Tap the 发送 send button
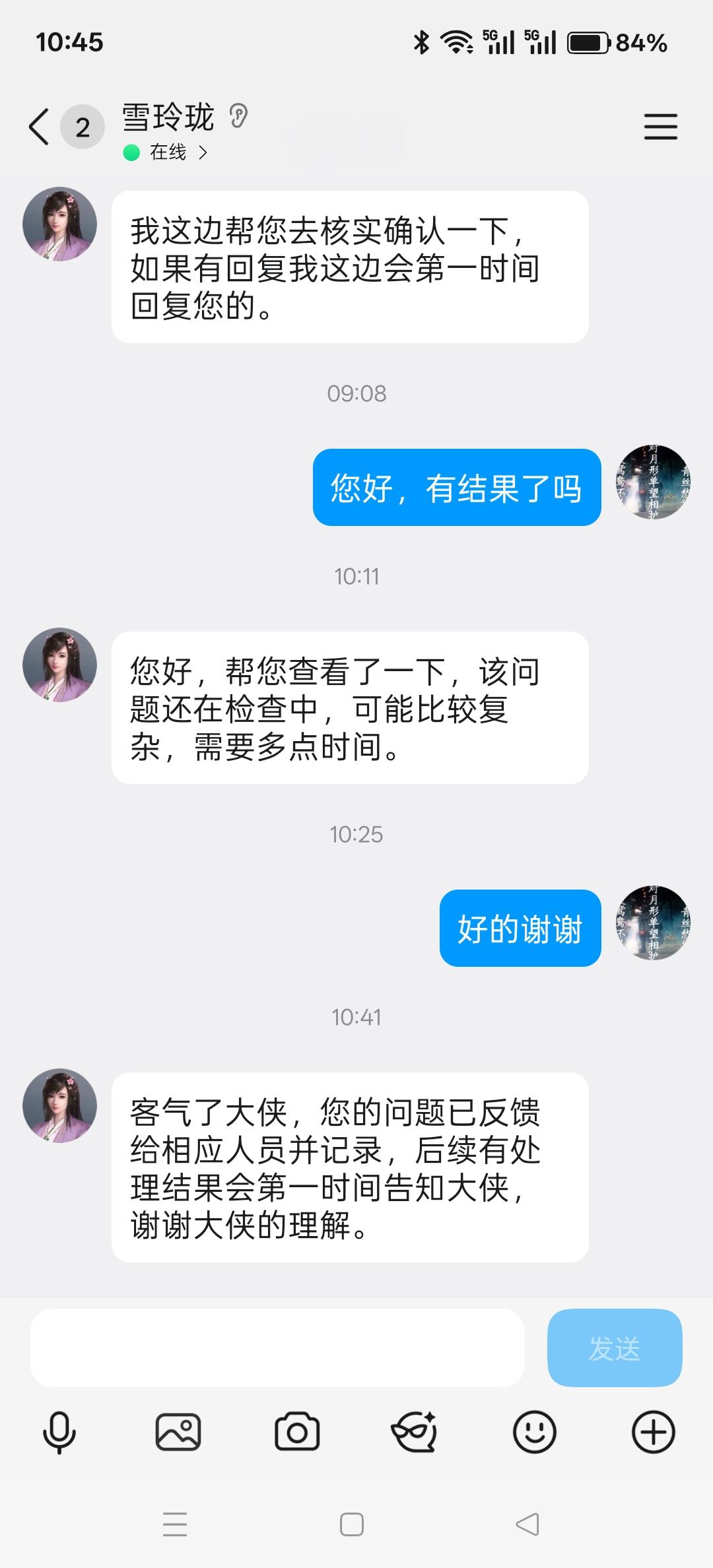Viewport: 713px width, 1568px height. click(614, 1348)
